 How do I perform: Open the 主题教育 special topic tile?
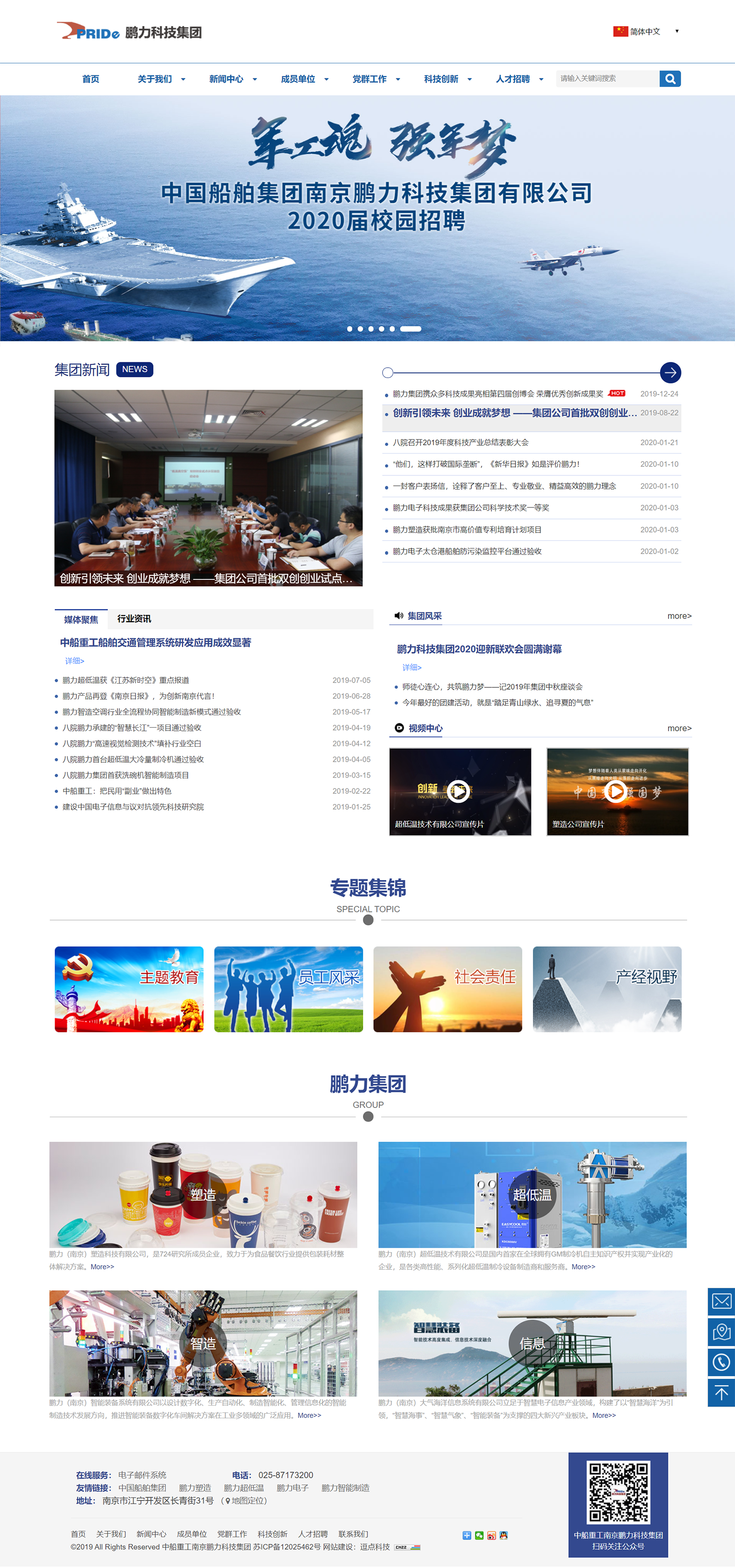129,989
